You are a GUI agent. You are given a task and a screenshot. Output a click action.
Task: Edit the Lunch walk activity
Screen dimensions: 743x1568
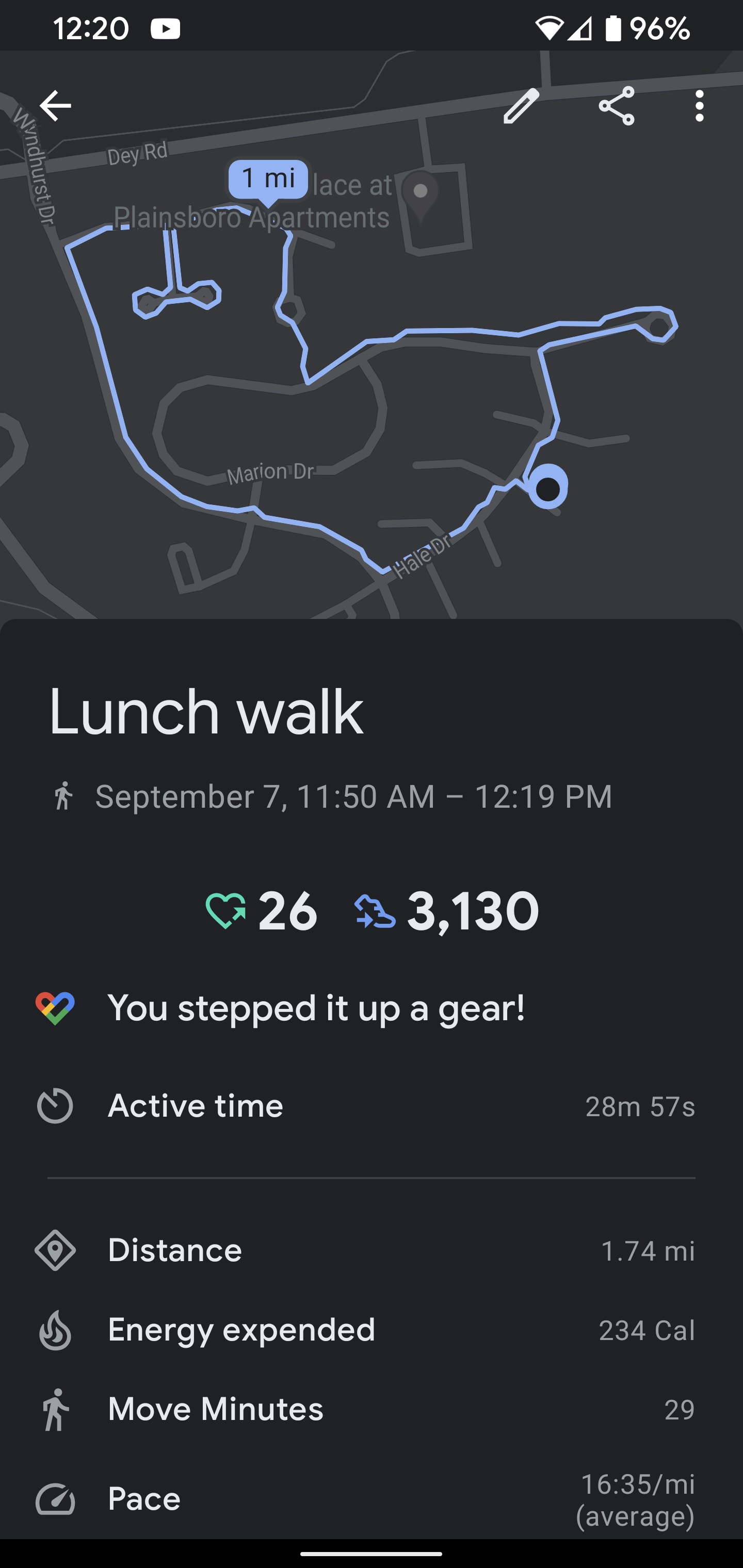click(x=521, y=106)
